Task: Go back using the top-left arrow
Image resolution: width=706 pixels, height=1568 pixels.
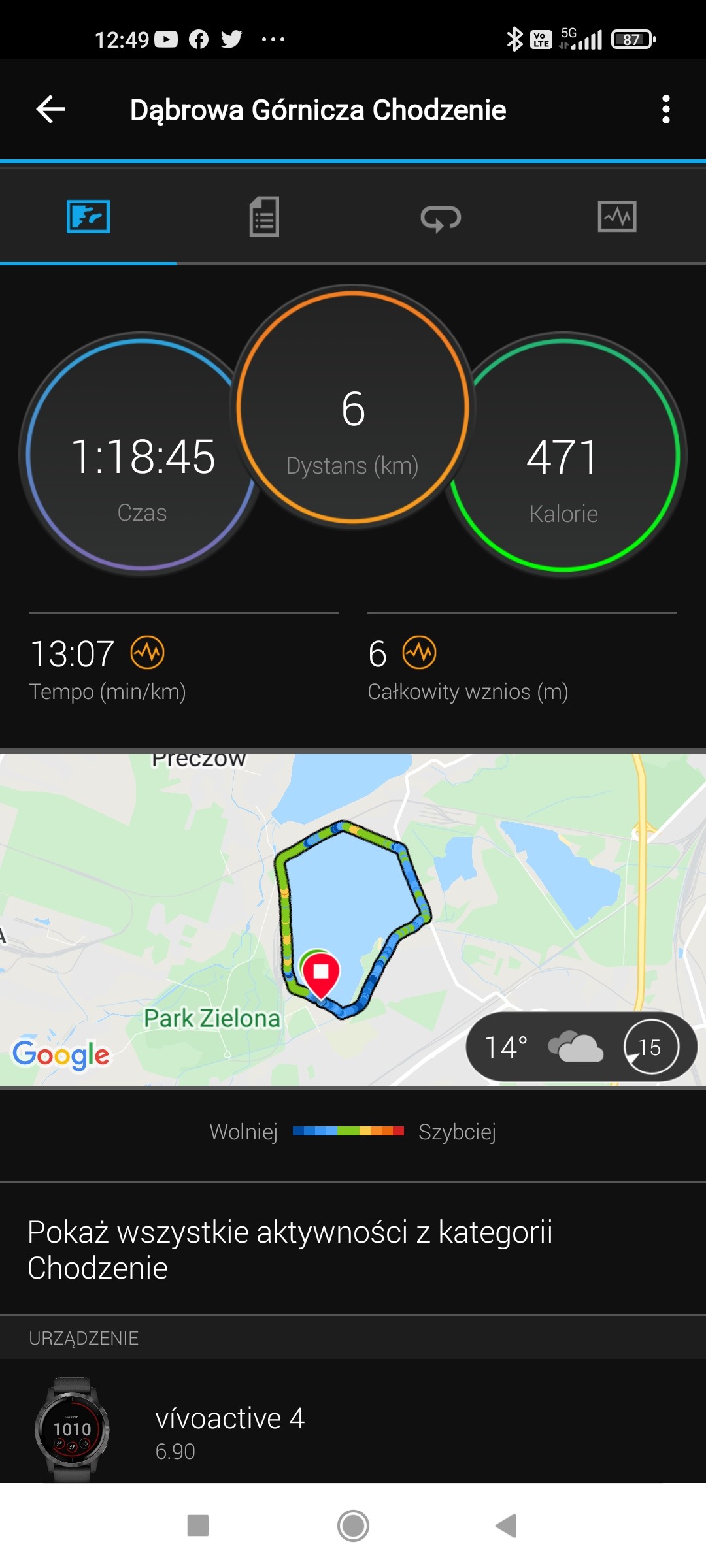Action: (50, 109)
